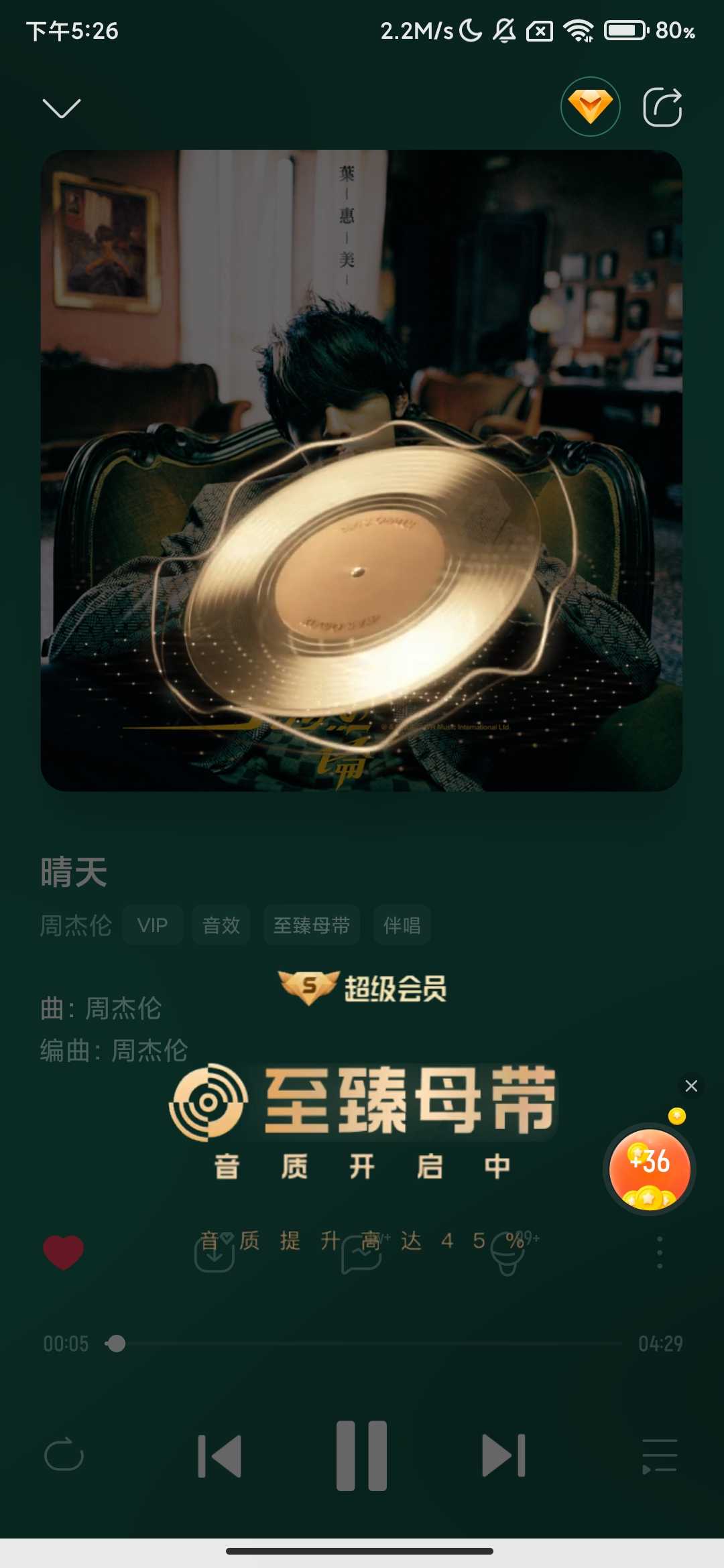Open the 音效 sound effects chip
Image resolution: width=724 pixels, height=1568 pixels.
221,925
